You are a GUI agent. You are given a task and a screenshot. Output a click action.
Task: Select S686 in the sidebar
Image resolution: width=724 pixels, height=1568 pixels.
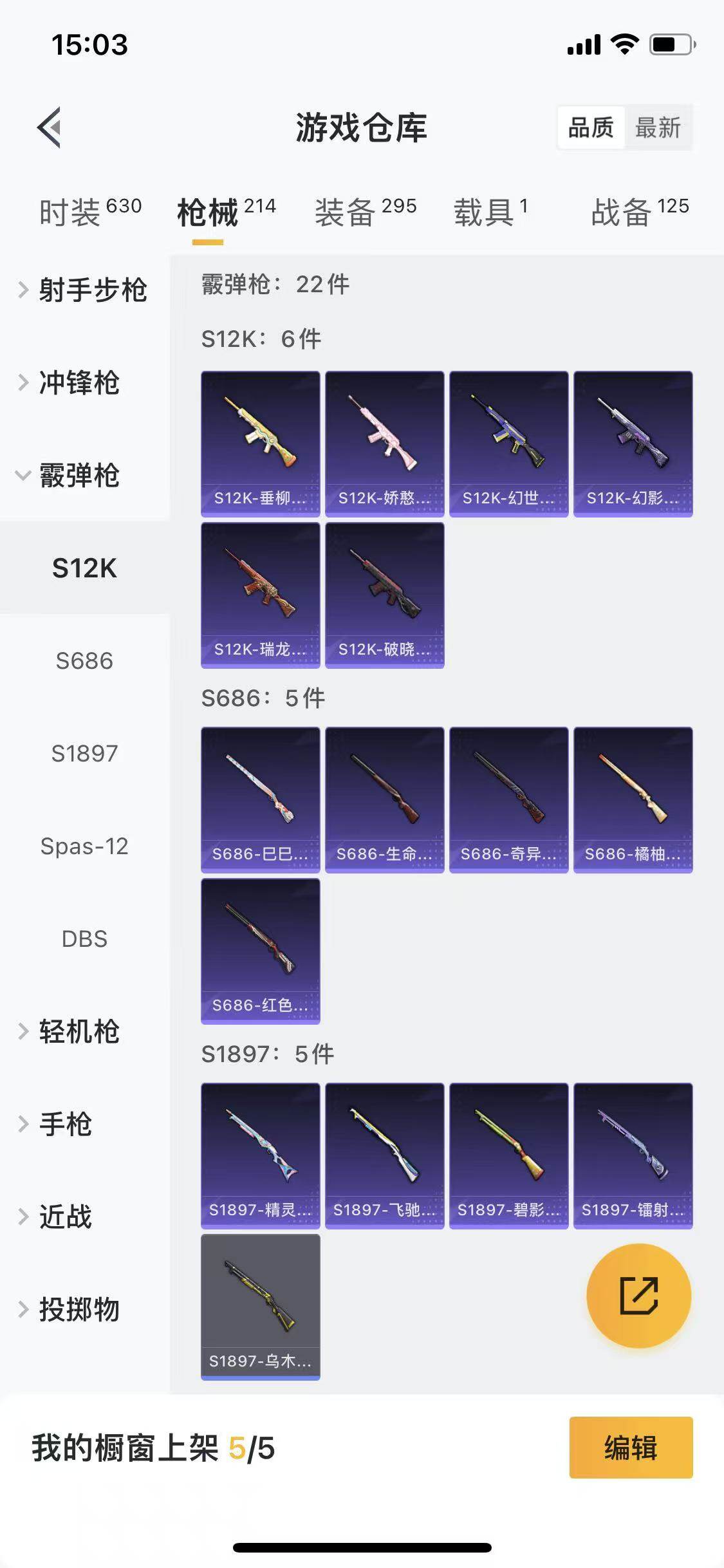pos(84,661)
